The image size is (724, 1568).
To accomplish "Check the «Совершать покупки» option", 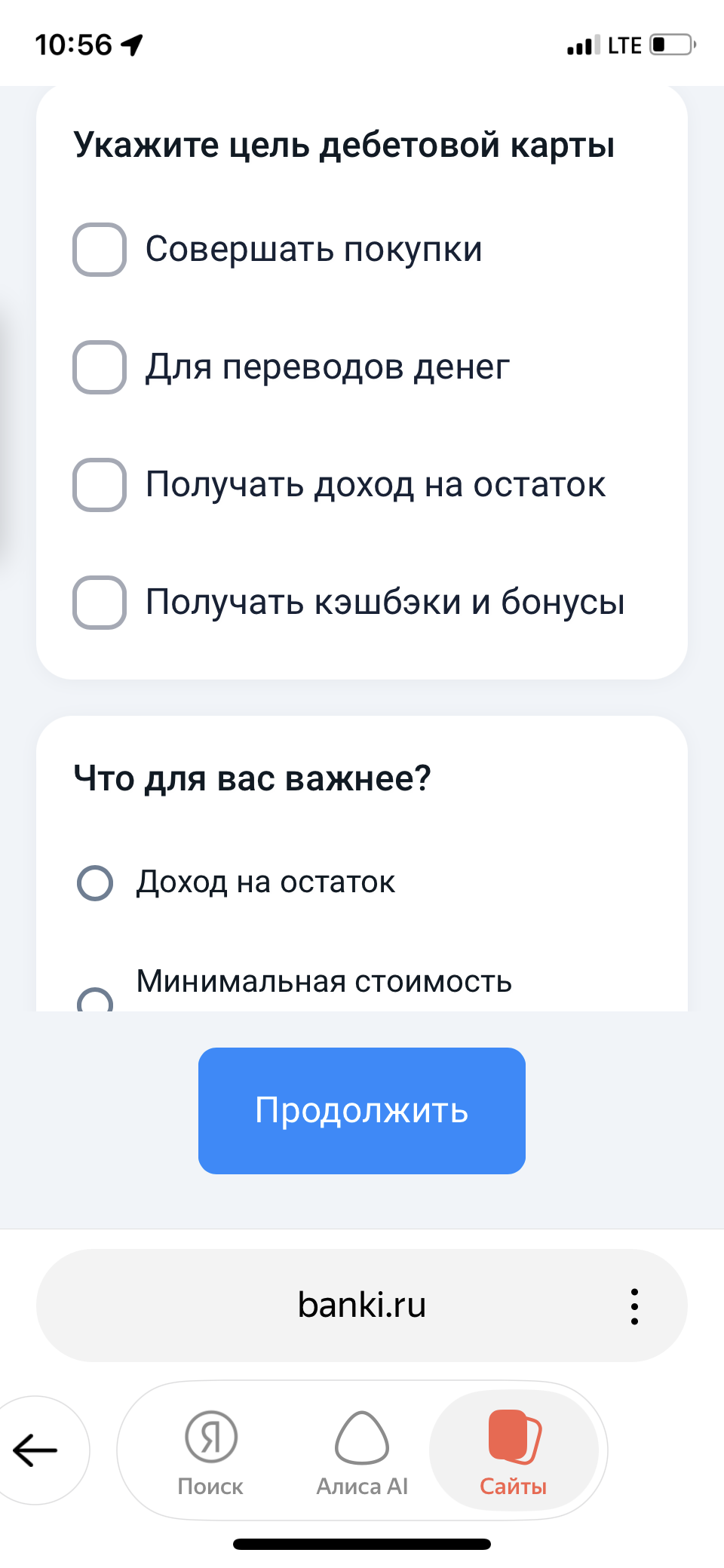I will [x=100, y=250].
